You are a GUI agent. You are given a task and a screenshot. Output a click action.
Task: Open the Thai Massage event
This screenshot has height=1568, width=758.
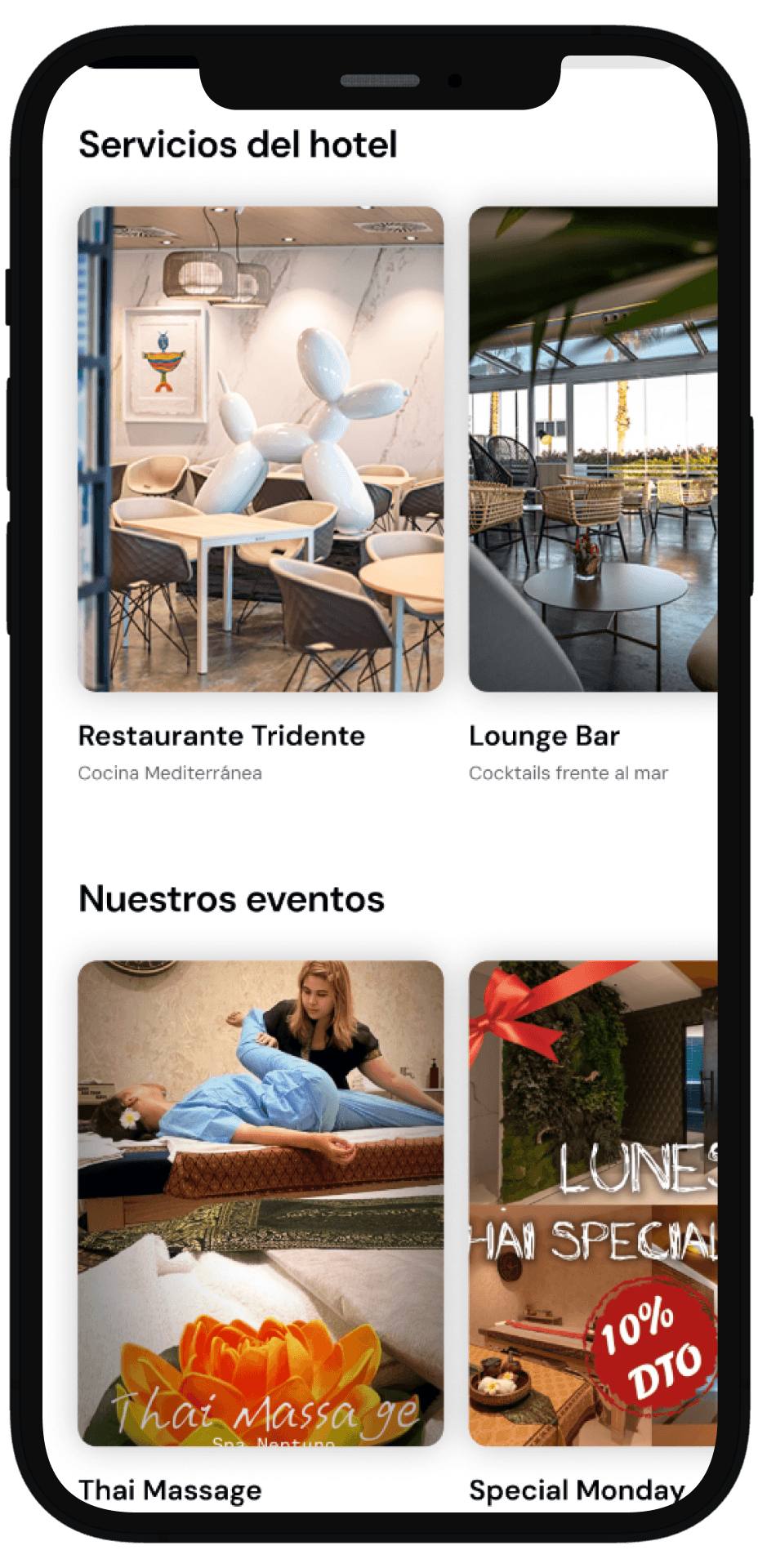(x=261, y=1202)
